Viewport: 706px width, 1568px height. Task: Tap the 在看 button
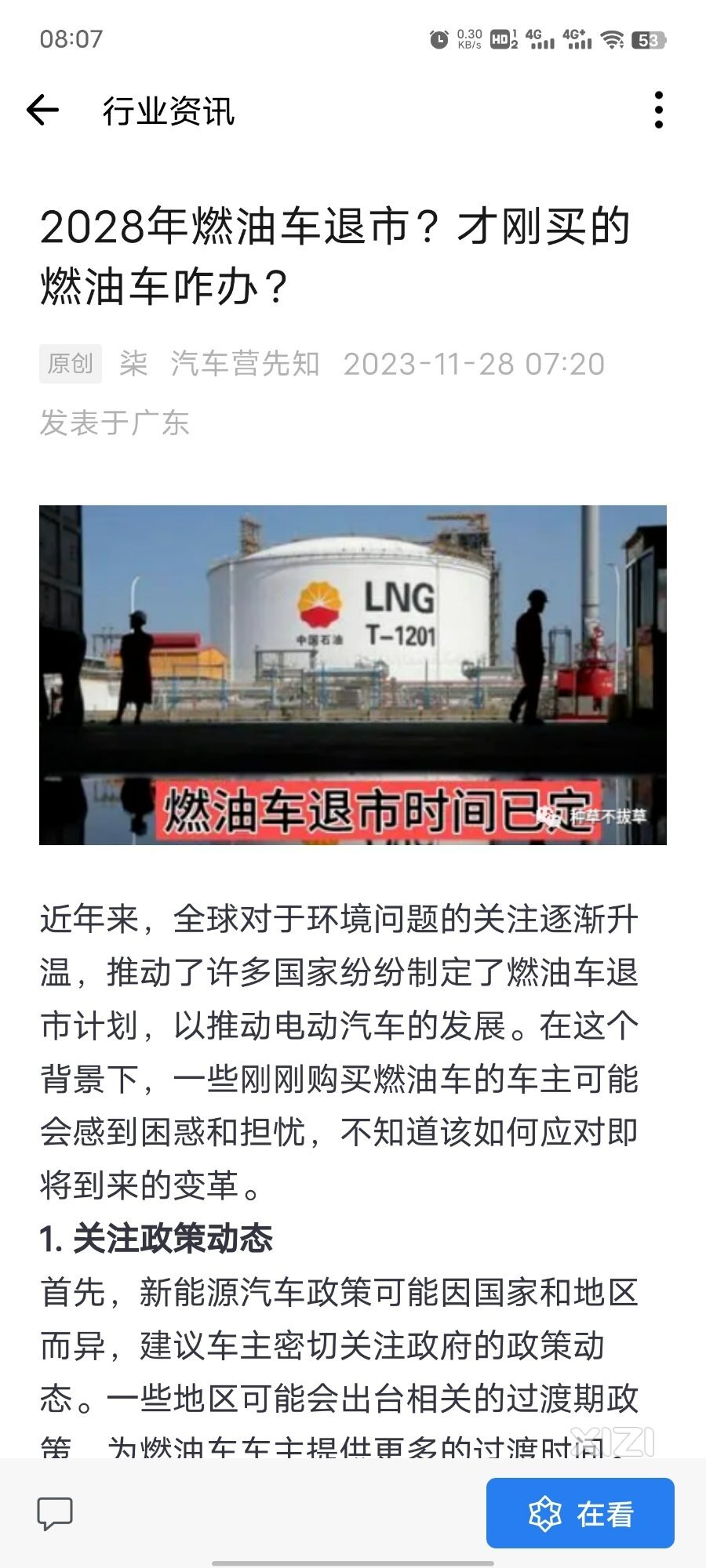click(x=580, y=1513)
